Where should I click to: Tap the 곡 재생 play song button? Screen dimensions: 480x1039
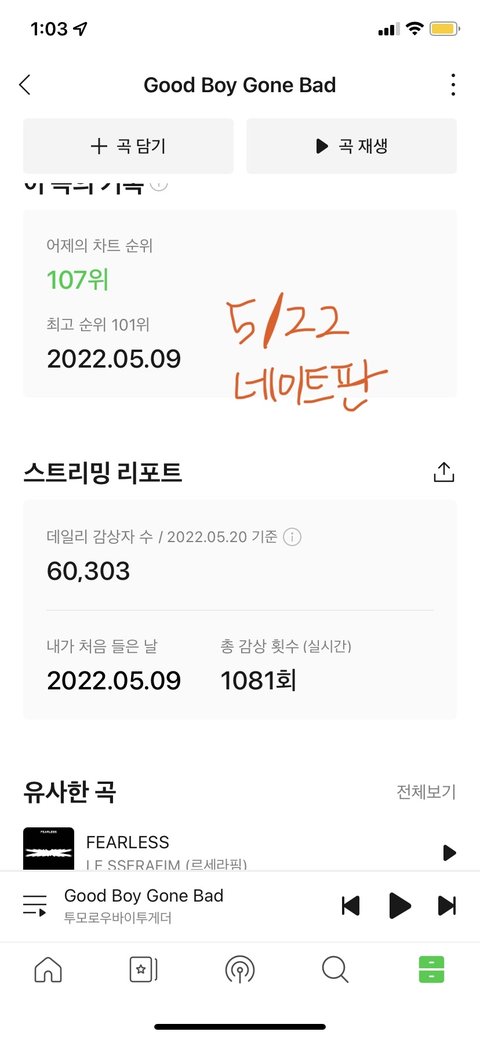(x=351, y=146)
